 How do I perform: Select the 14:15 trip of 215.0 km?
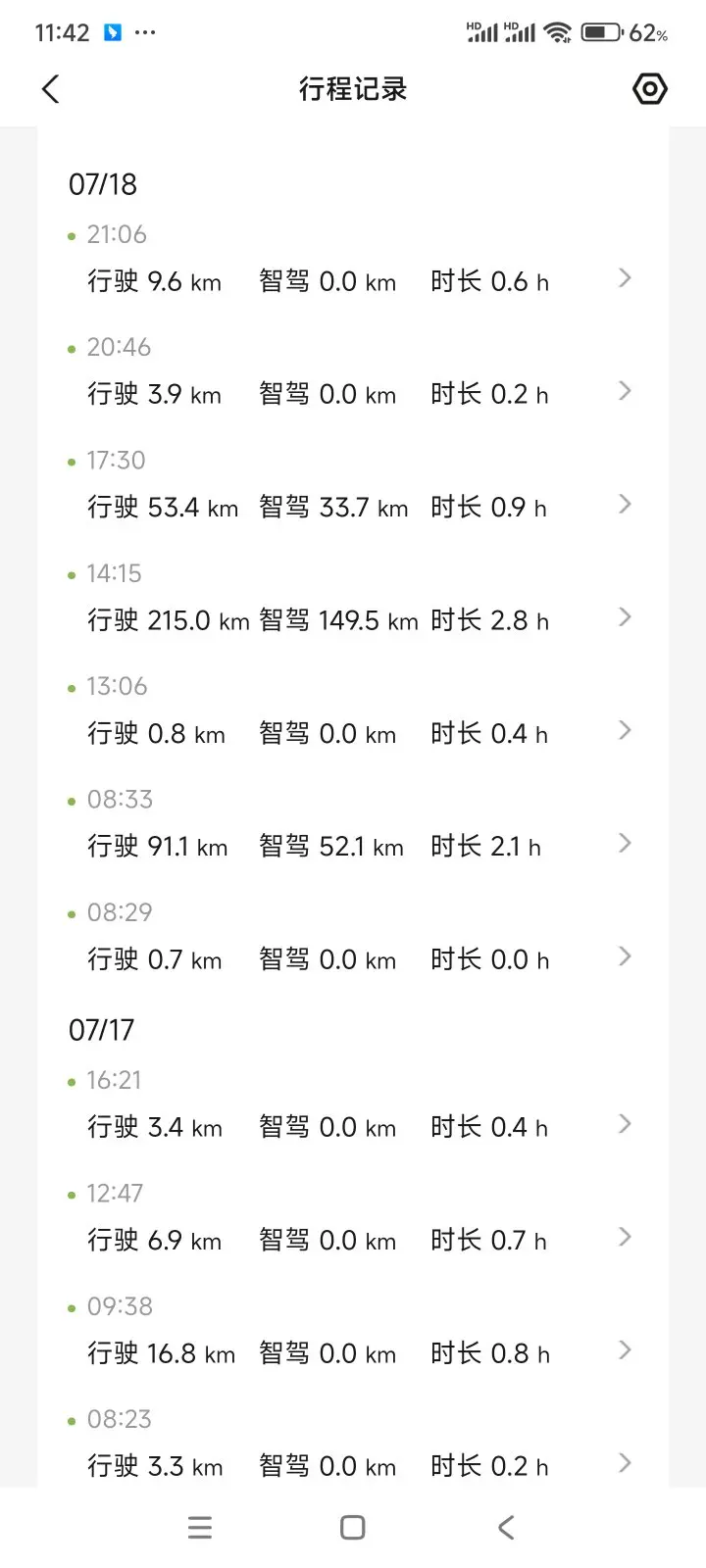click(353, 619)
